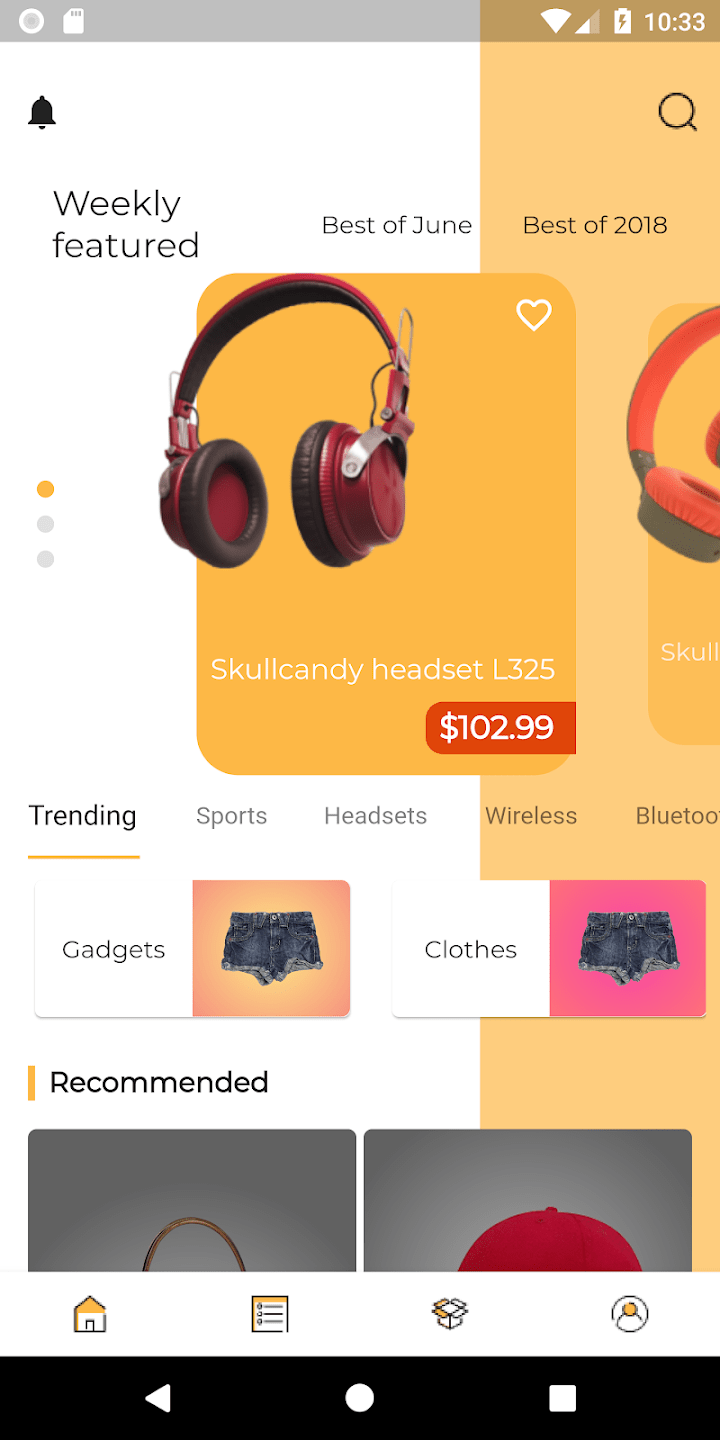Open the Clothes category card
Screen dimensions: 720x1440
pos(548,949)
